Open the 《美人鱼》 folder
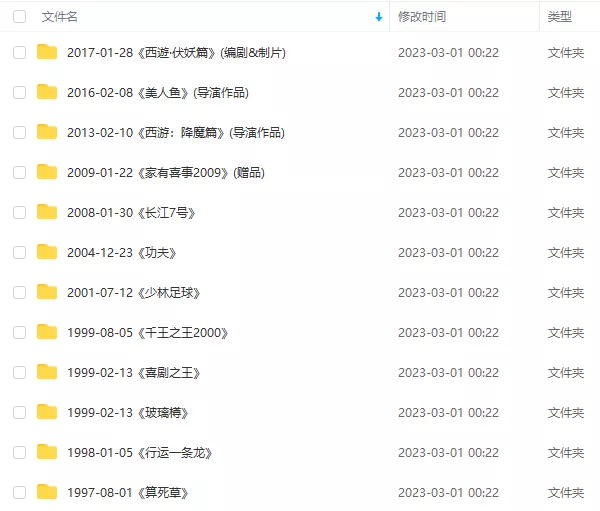The image size is (600, 511). pyautogui.click(x=157, y=92)
